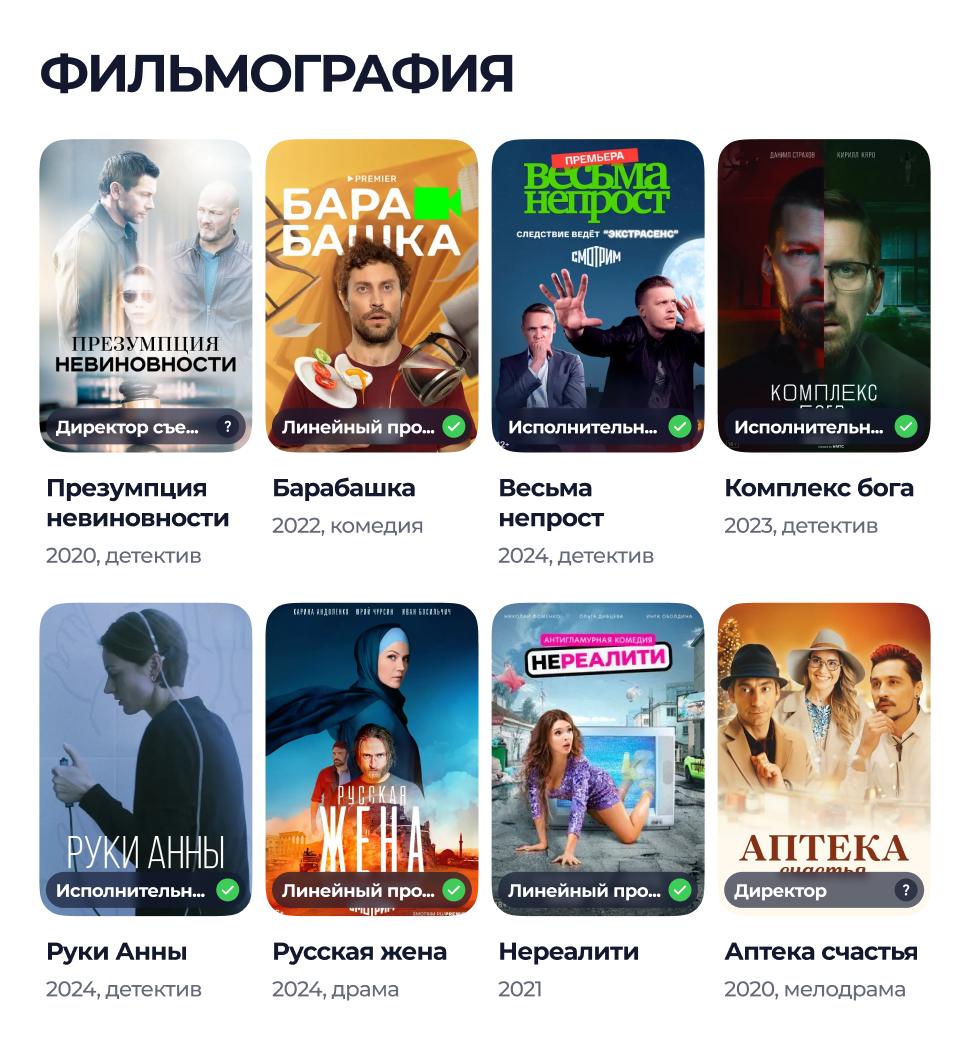Click the green checkmark icon on Комплекс бога card
This screenshot has width=970, height=1043.
click(x=906, y=427)
